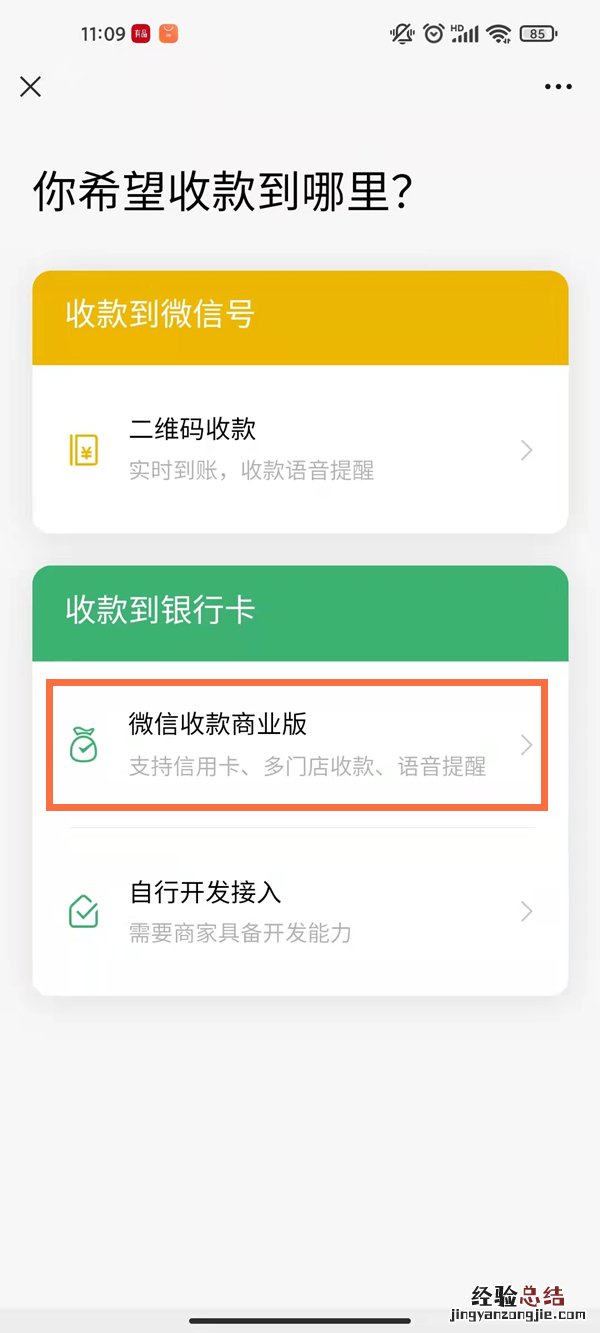Image resolution: width=600 pixels, height=1333 pixels.
Task: Open 自行开发接入 option
Action: click(x=300, y=911)
